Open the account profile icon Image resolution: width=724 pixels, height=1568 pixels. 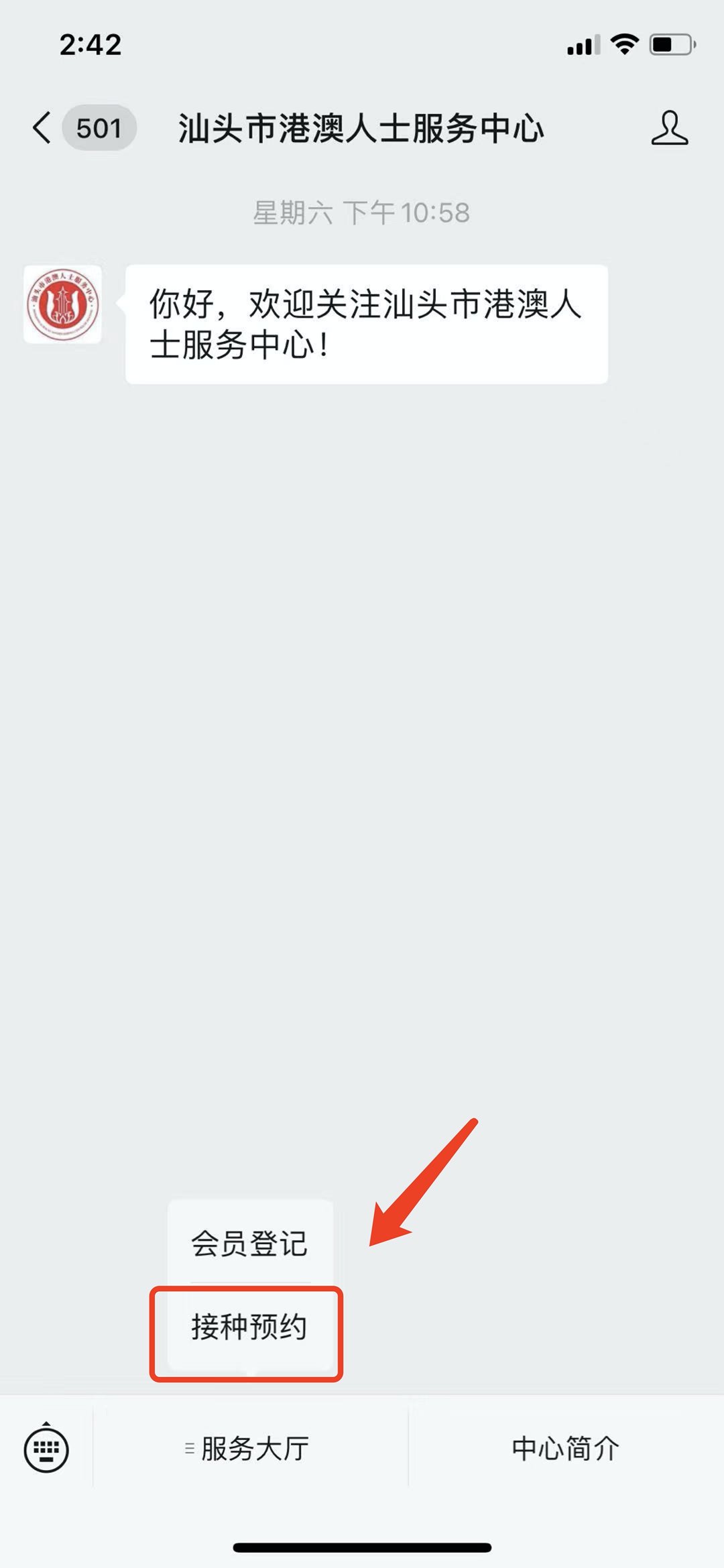(x=669, y=128)
